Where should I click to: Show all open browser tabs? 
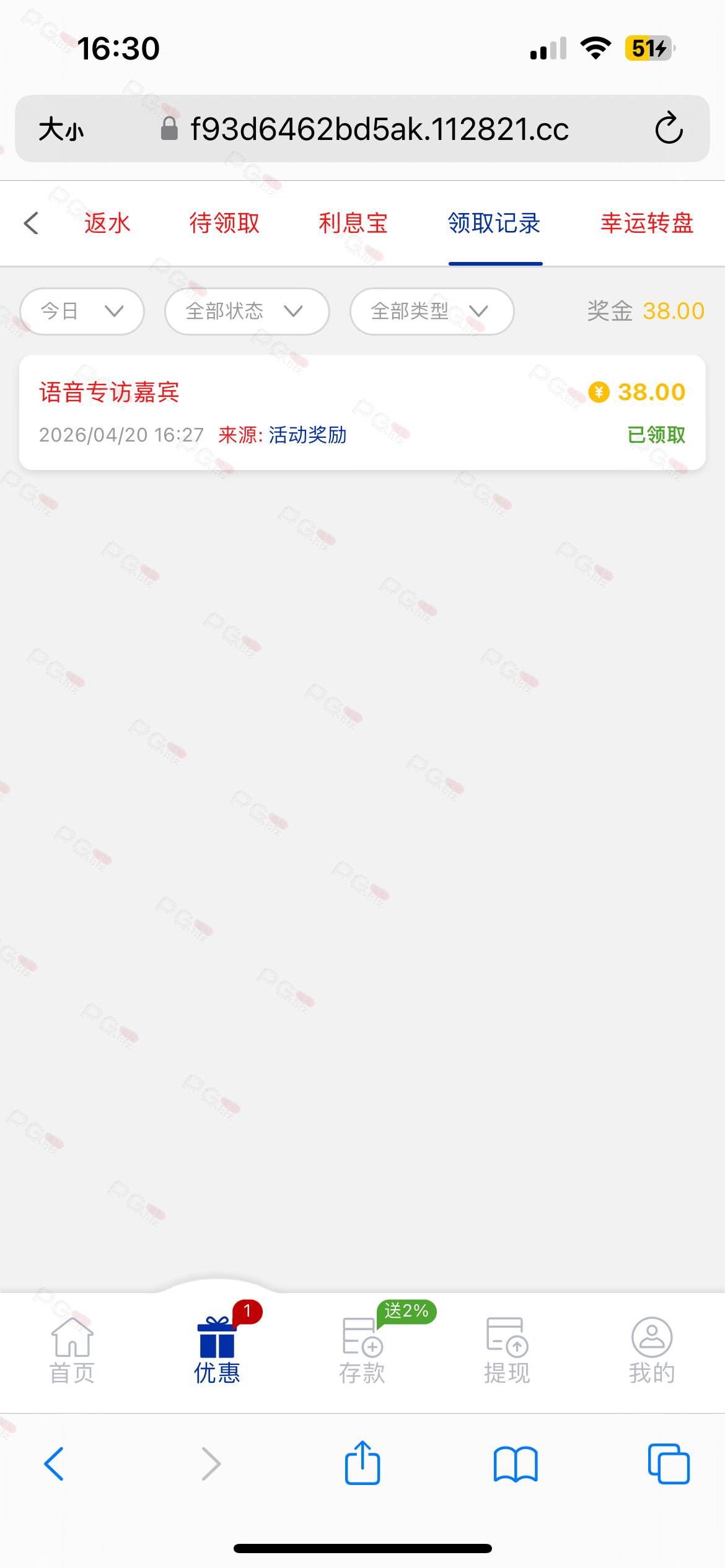[669, 1464]
